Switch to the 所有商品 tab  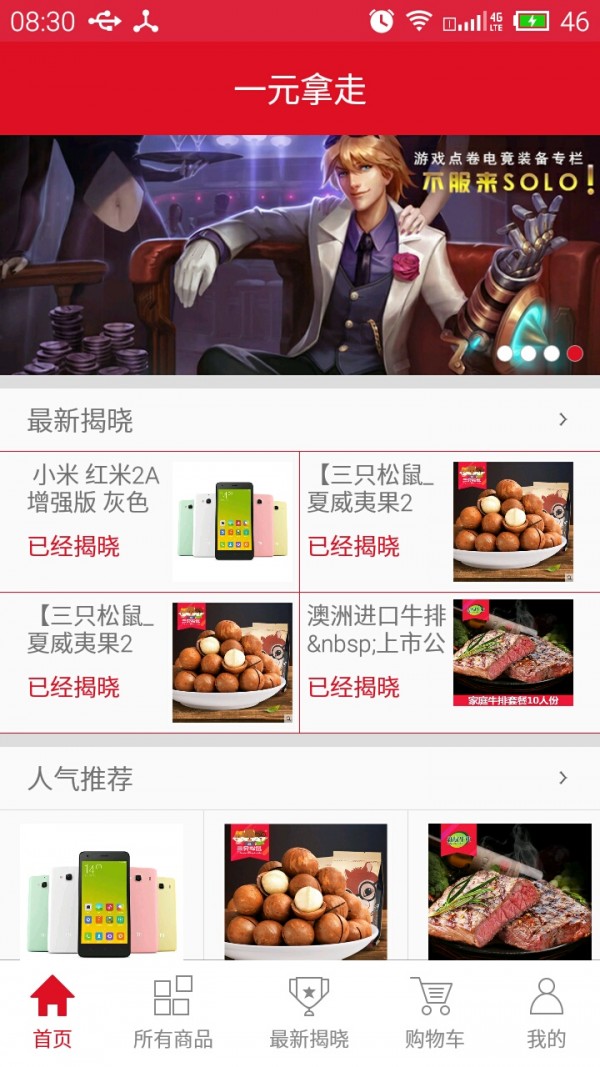point(172,1012)
